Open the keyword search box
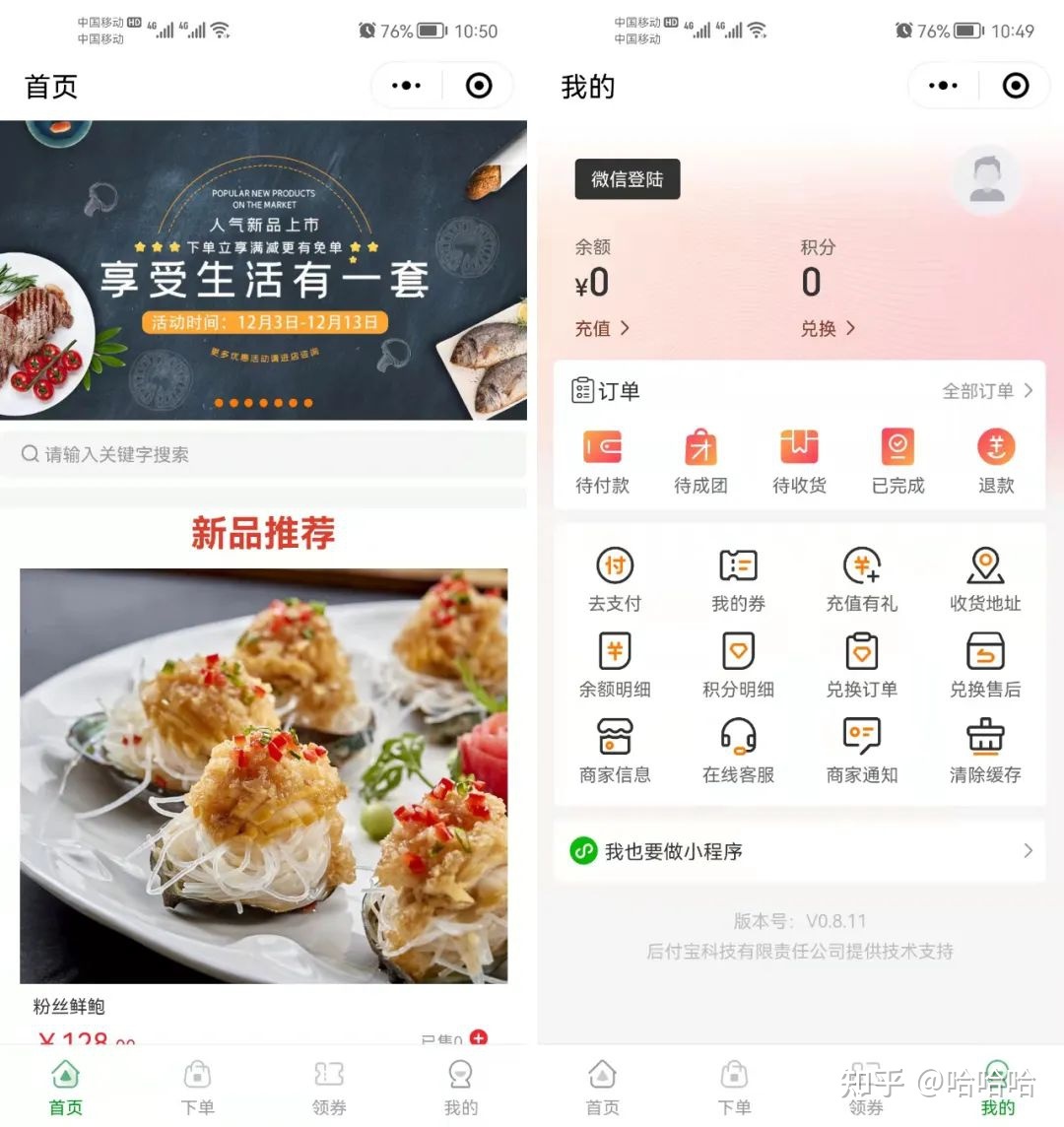The image size is (1064, 1127). click(263, 454)
